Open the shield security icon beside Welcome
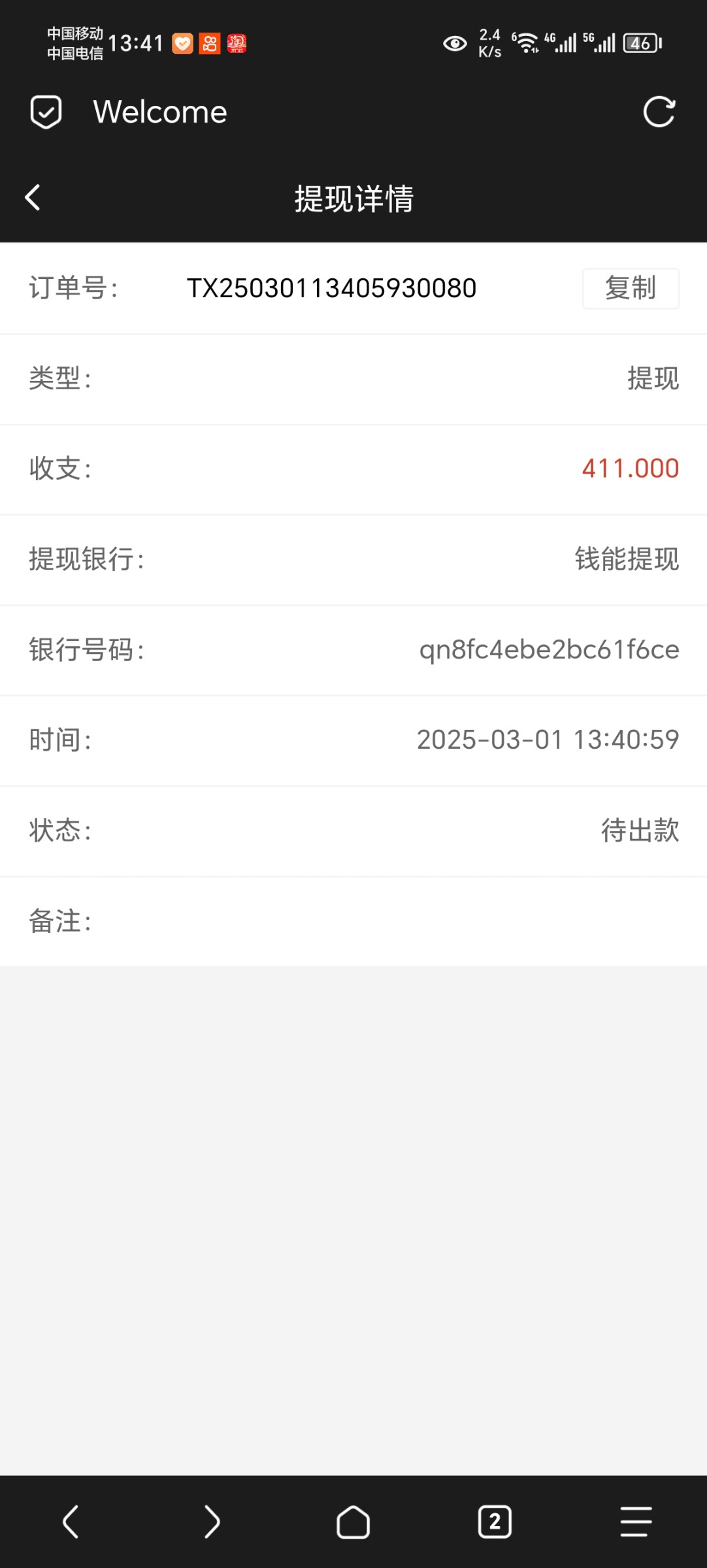This screenshot has height=1568, width=707. tap(46, 112)
